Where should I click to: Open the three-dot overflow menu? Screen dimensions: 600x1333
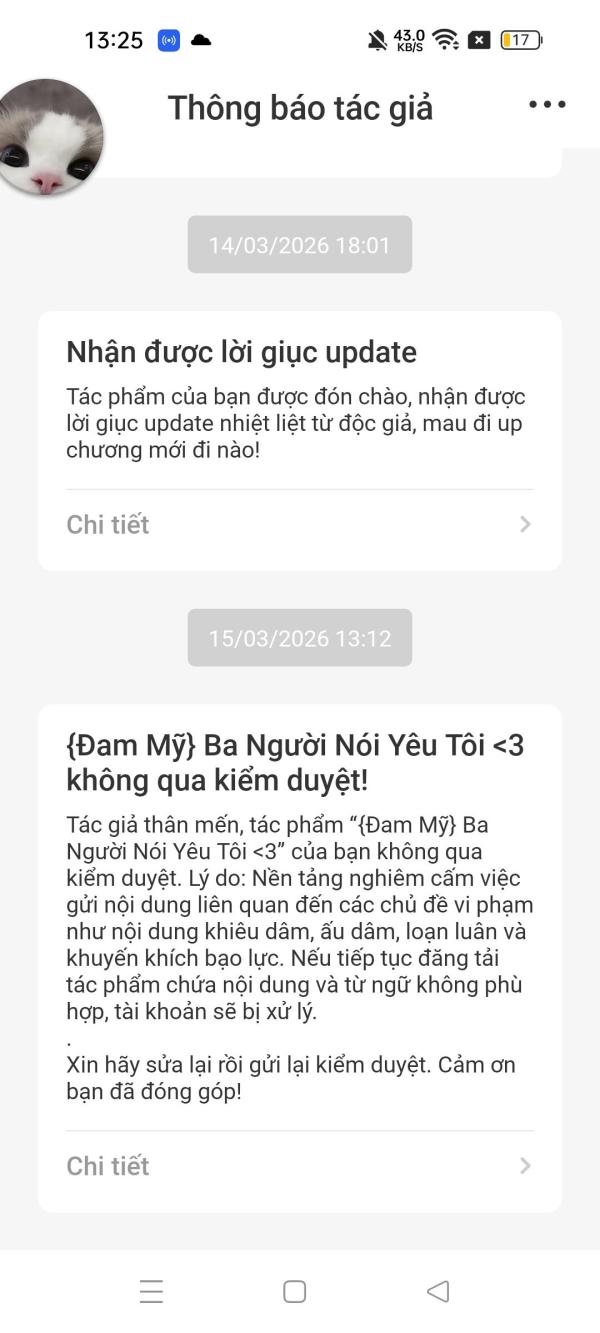(547, 105)
